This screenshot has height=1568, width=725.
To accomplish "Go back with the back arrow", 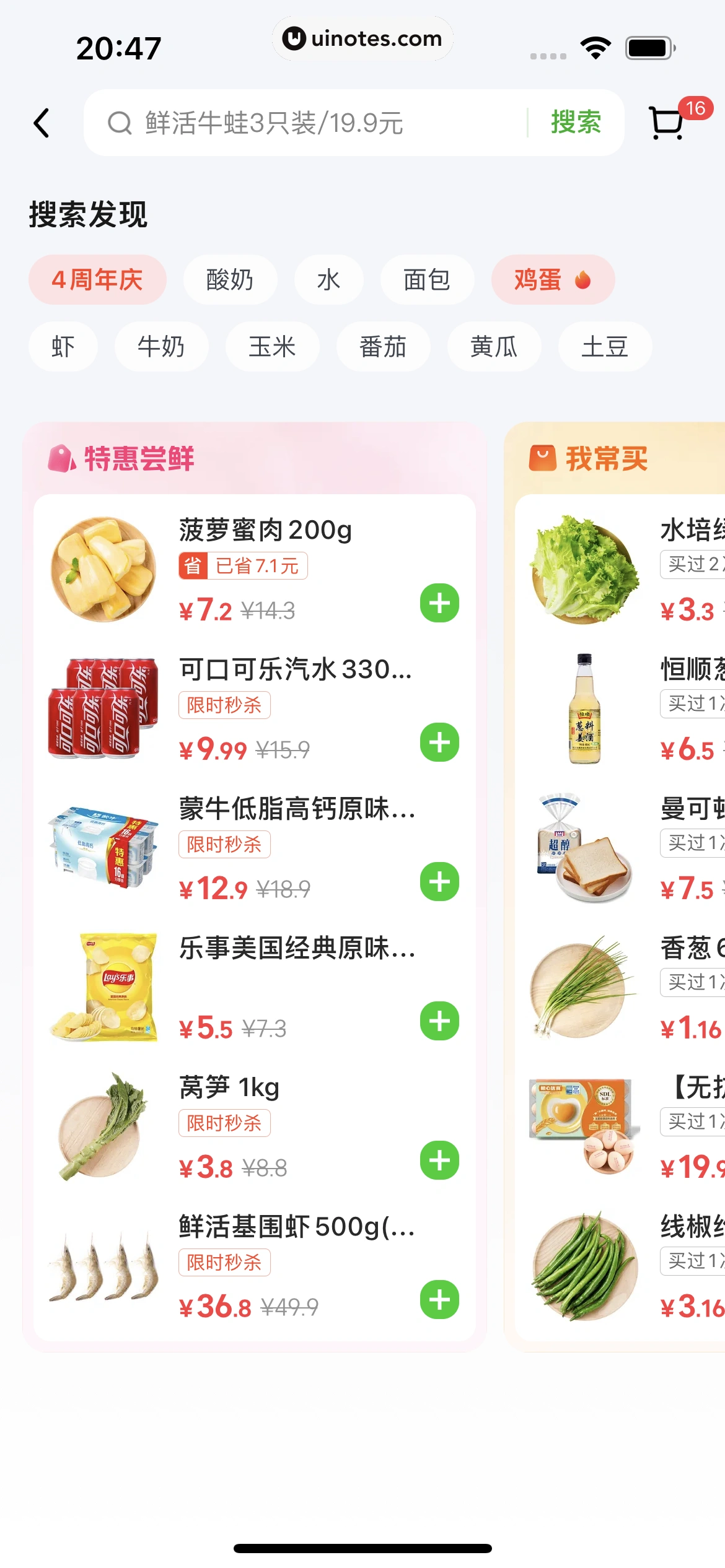I will click(42, 123).
